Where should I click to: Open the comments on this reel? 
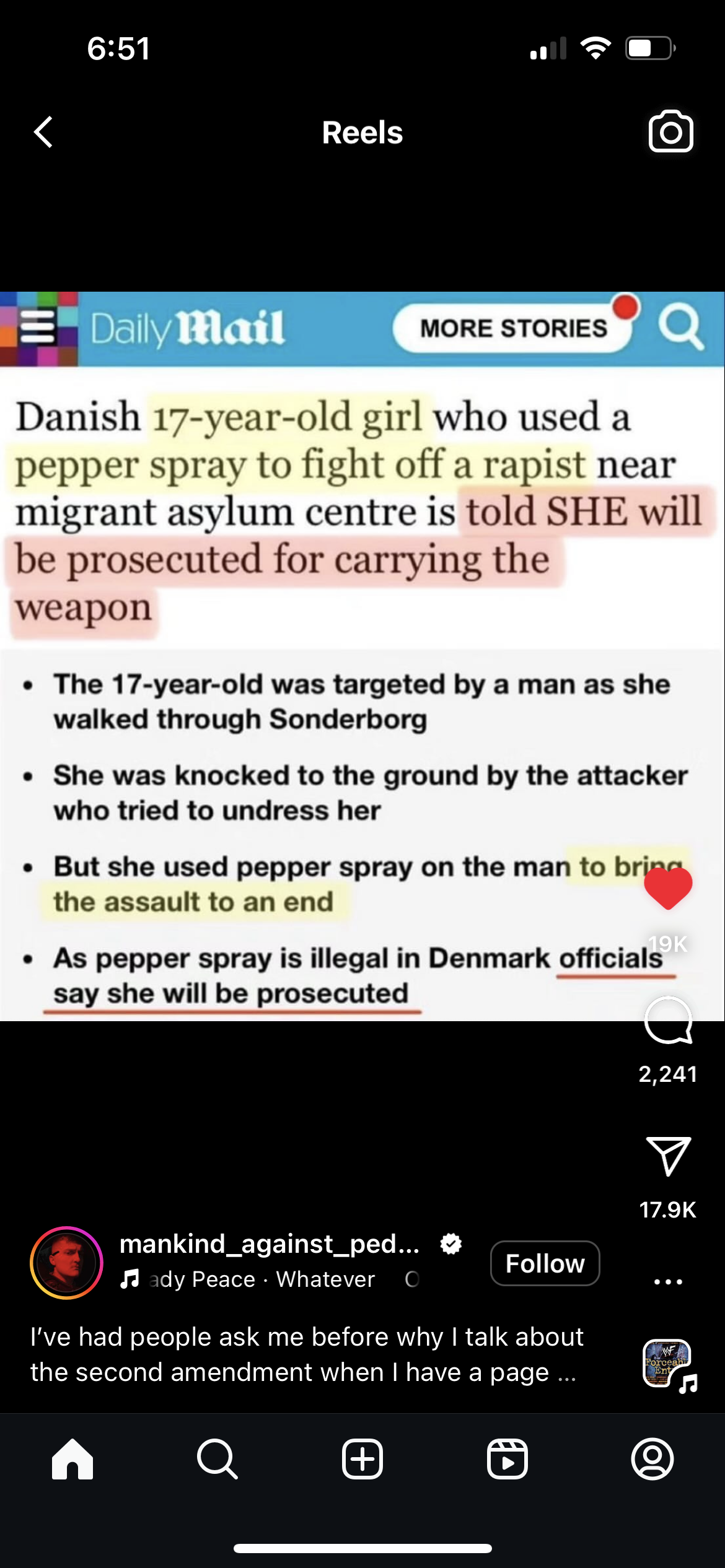coord(668,1021)
